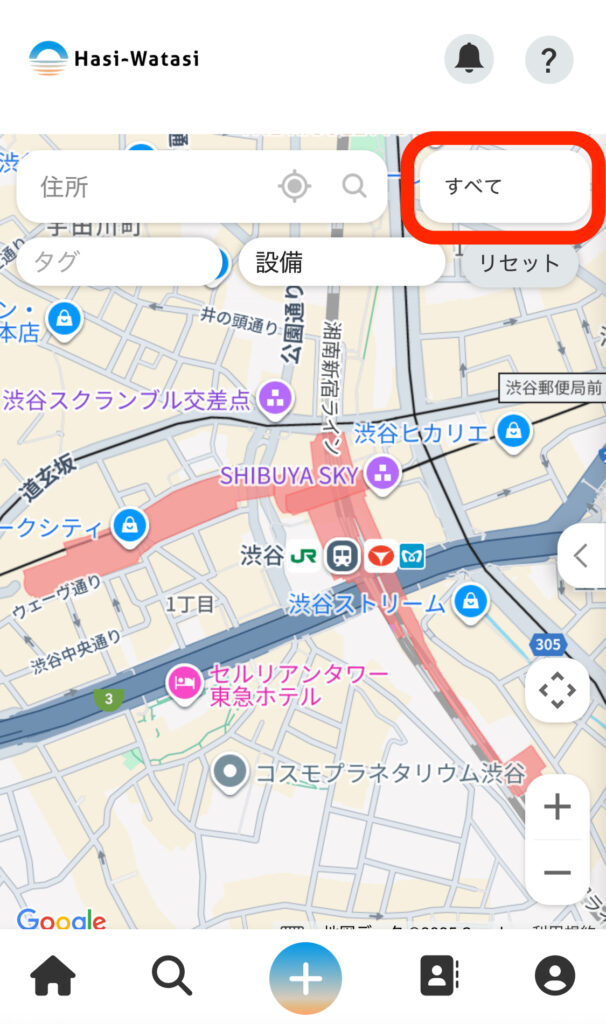Screen dimensions: 606x1024
Task: Zoom out on the map
Action: point(557,872)
